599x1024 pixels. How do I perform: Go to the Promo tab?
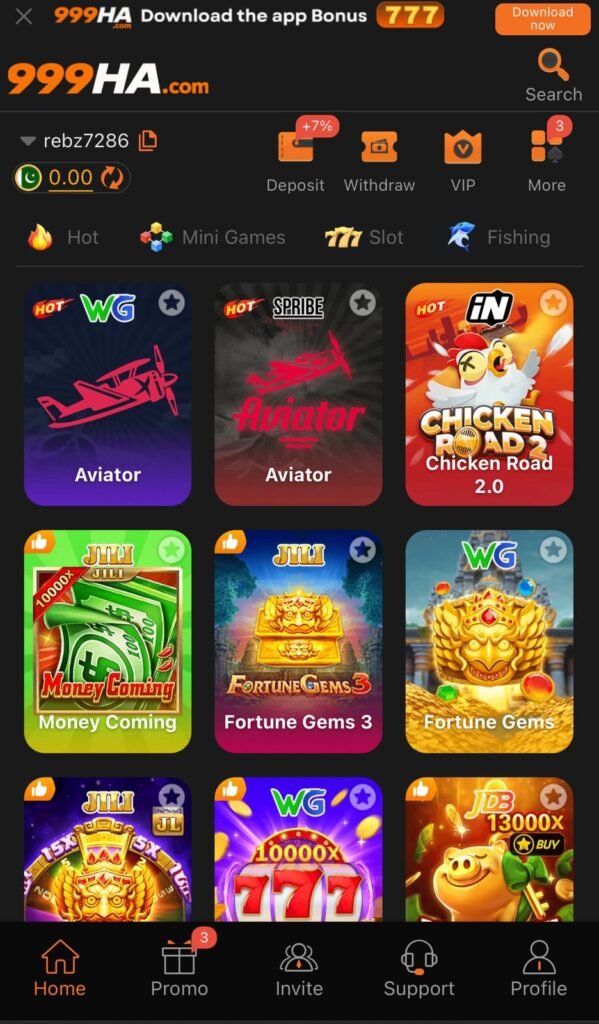pos(180,969)
